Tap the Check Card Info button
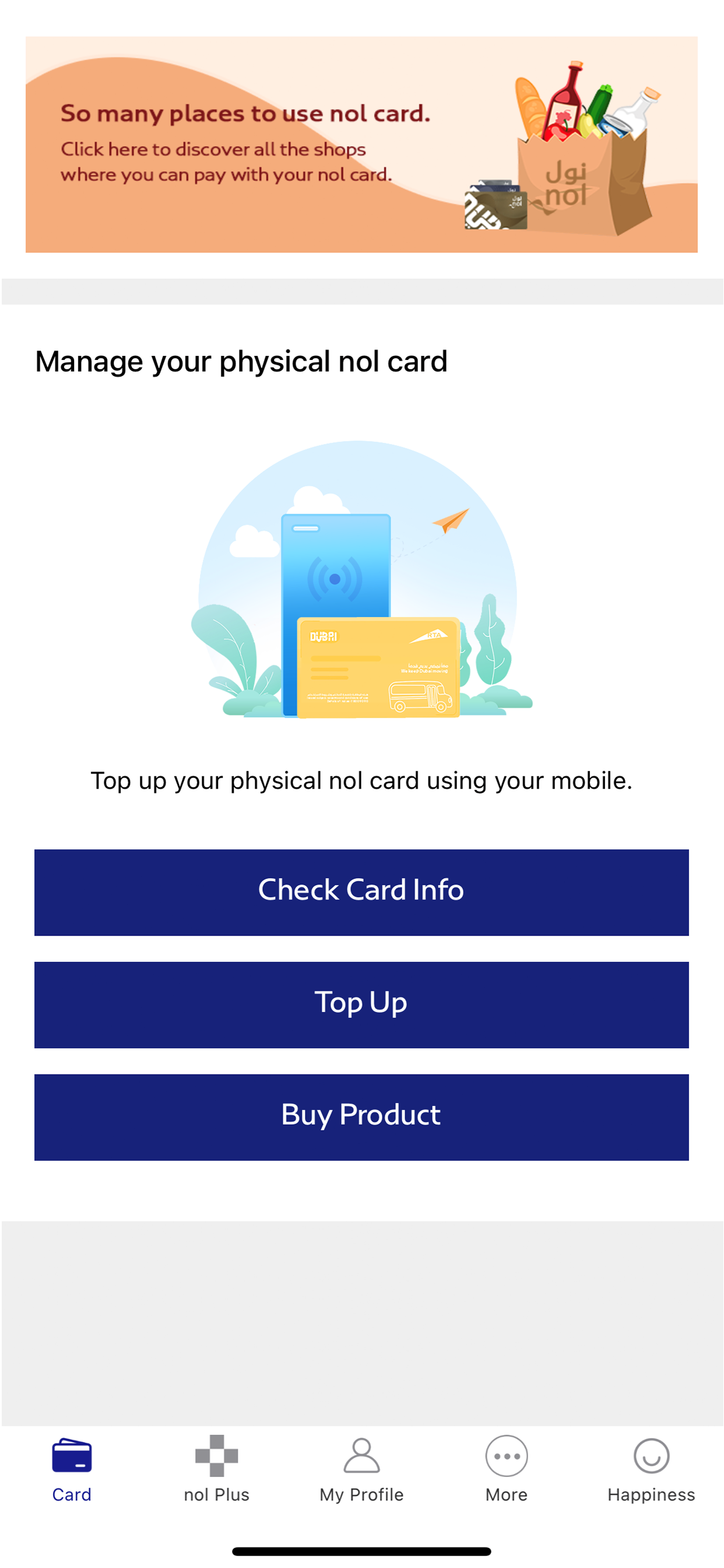This screenshot has width=724, height=1568. [x=361, y=892]
